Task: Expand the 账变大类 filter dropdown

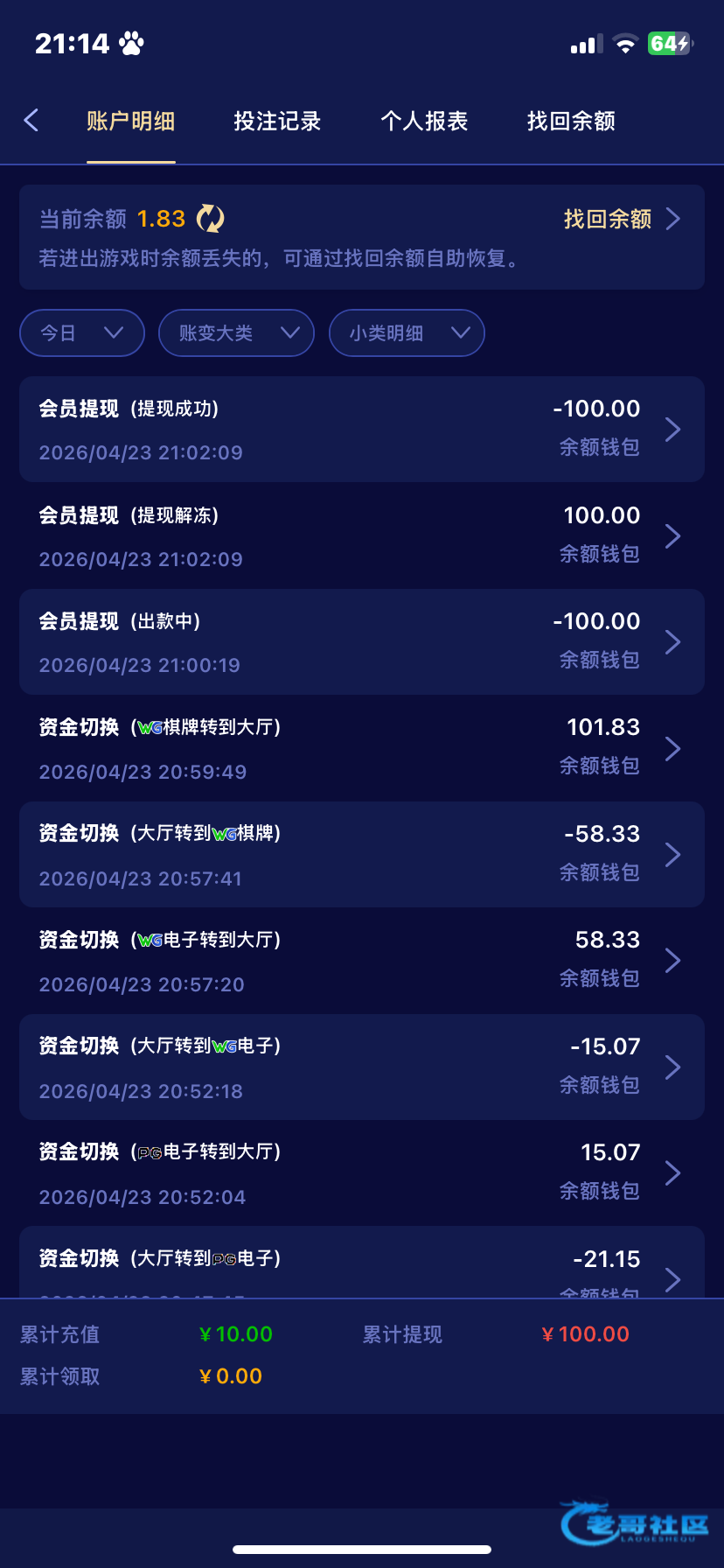Action: click(x=236, y=333)
